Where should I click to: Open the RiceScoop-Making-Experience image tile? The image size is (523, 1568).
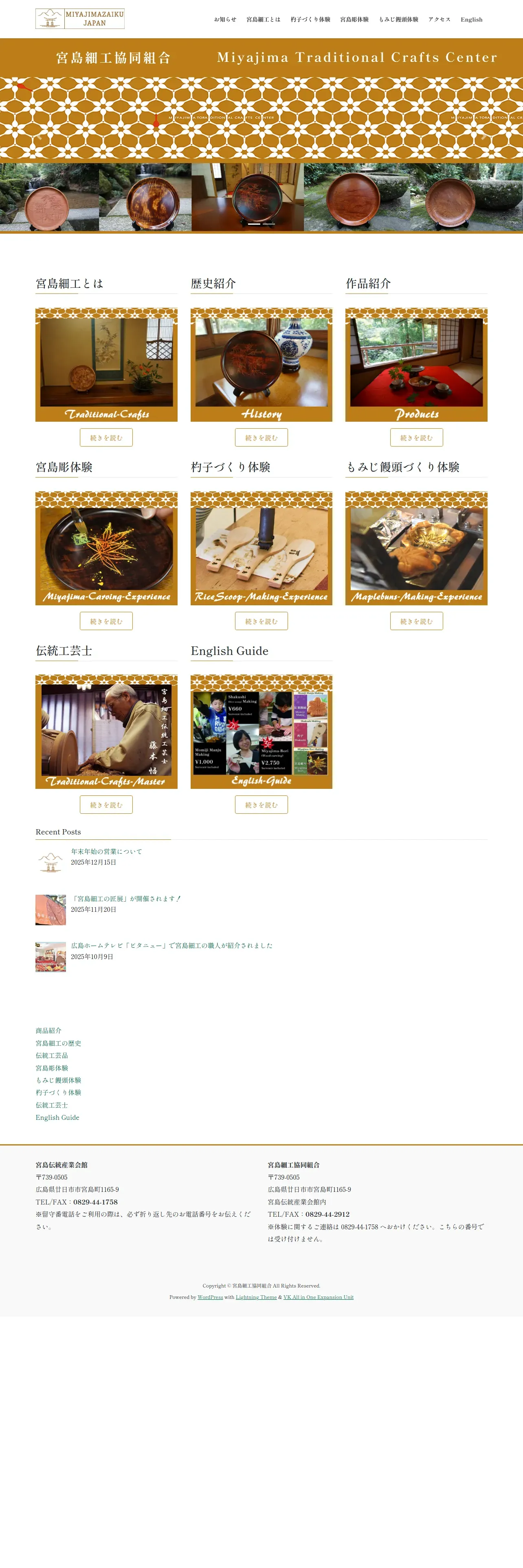[x=261, y=548]
